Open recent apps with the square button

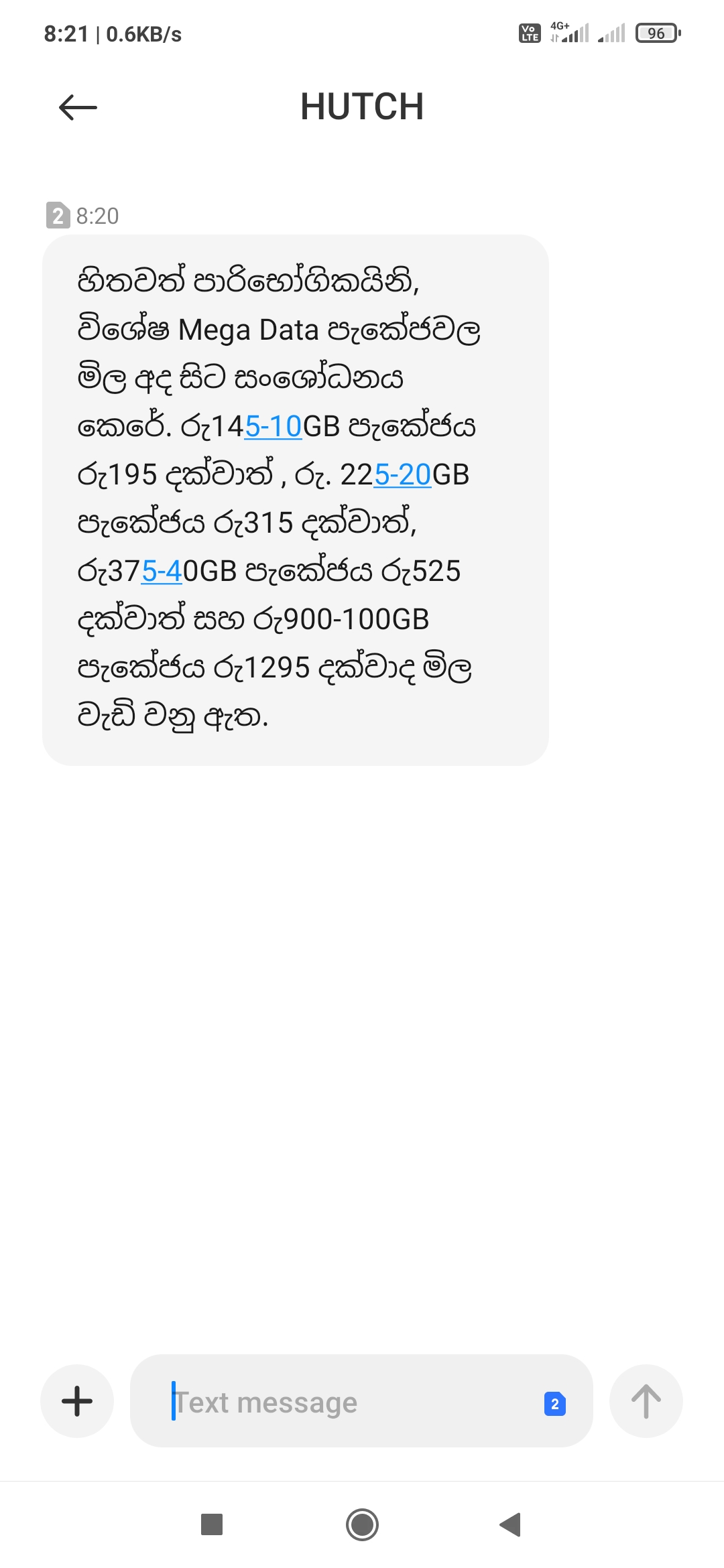coord(212,1524)
